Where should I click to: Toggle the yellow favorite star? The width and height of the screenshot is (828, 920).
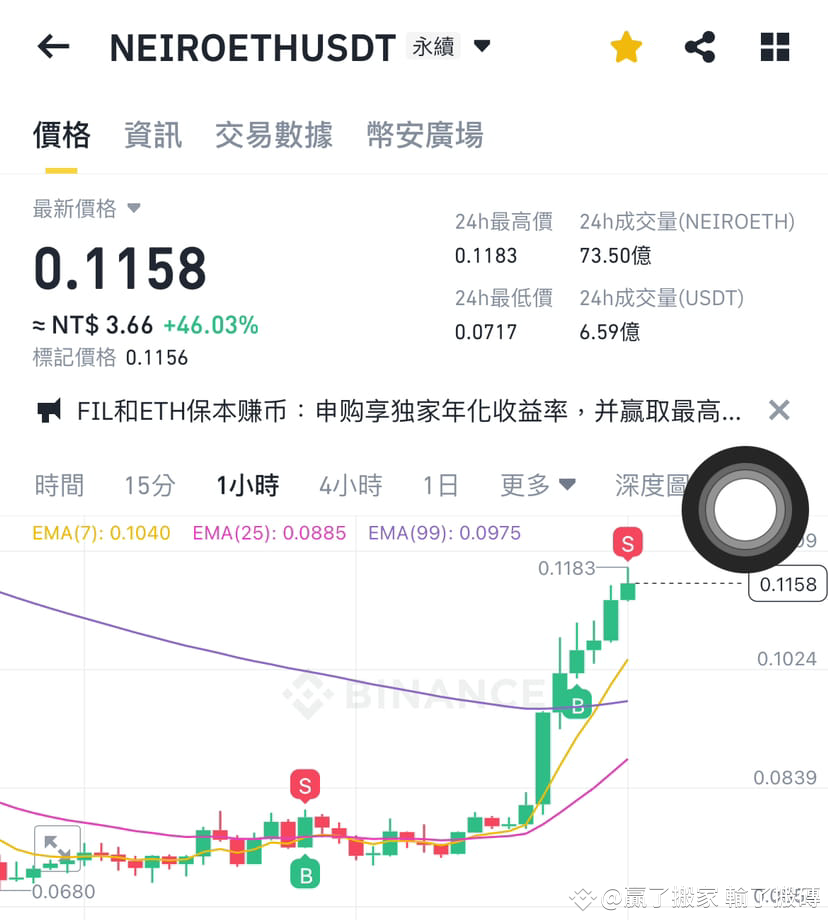coord(626,46)
